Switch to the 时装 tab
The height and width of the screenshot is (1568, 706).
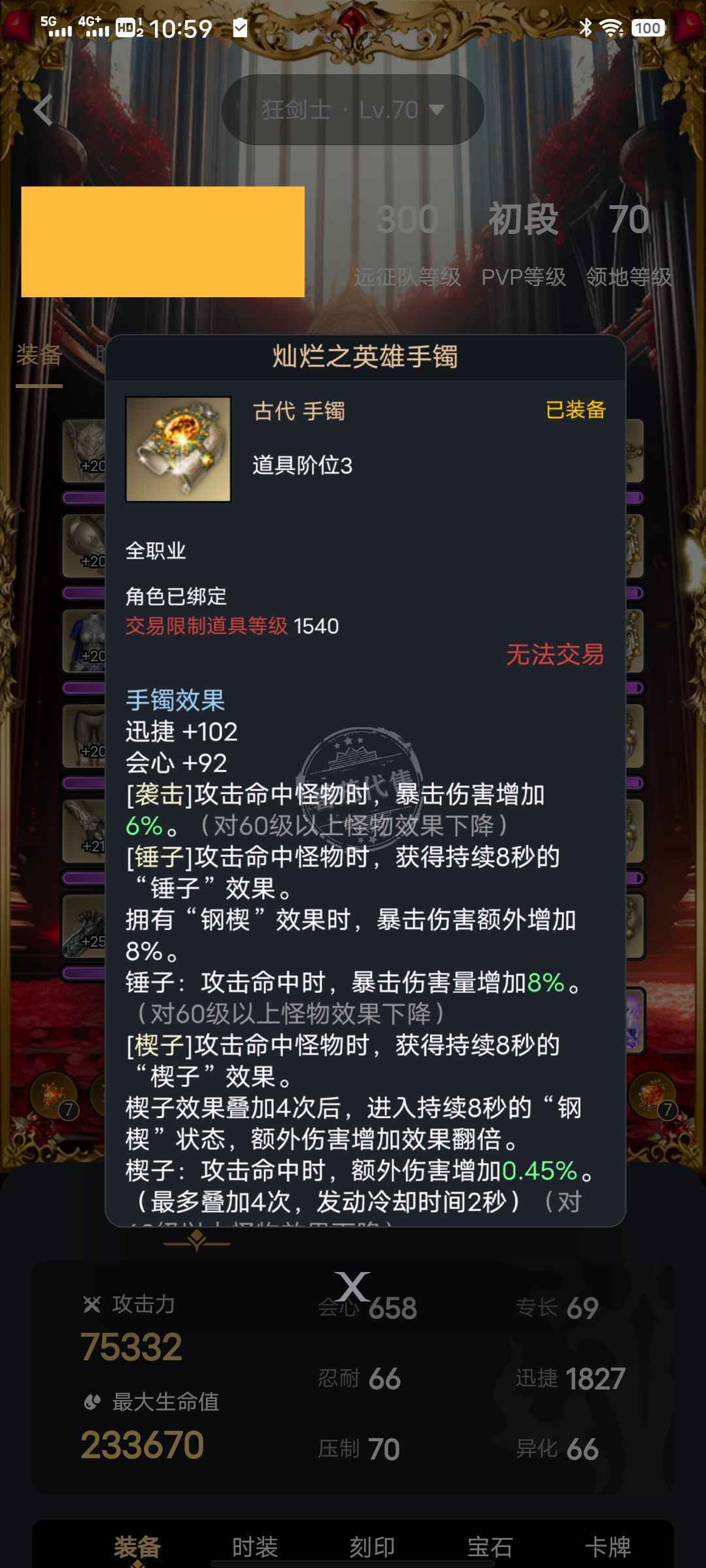(x=255, y=1547)
